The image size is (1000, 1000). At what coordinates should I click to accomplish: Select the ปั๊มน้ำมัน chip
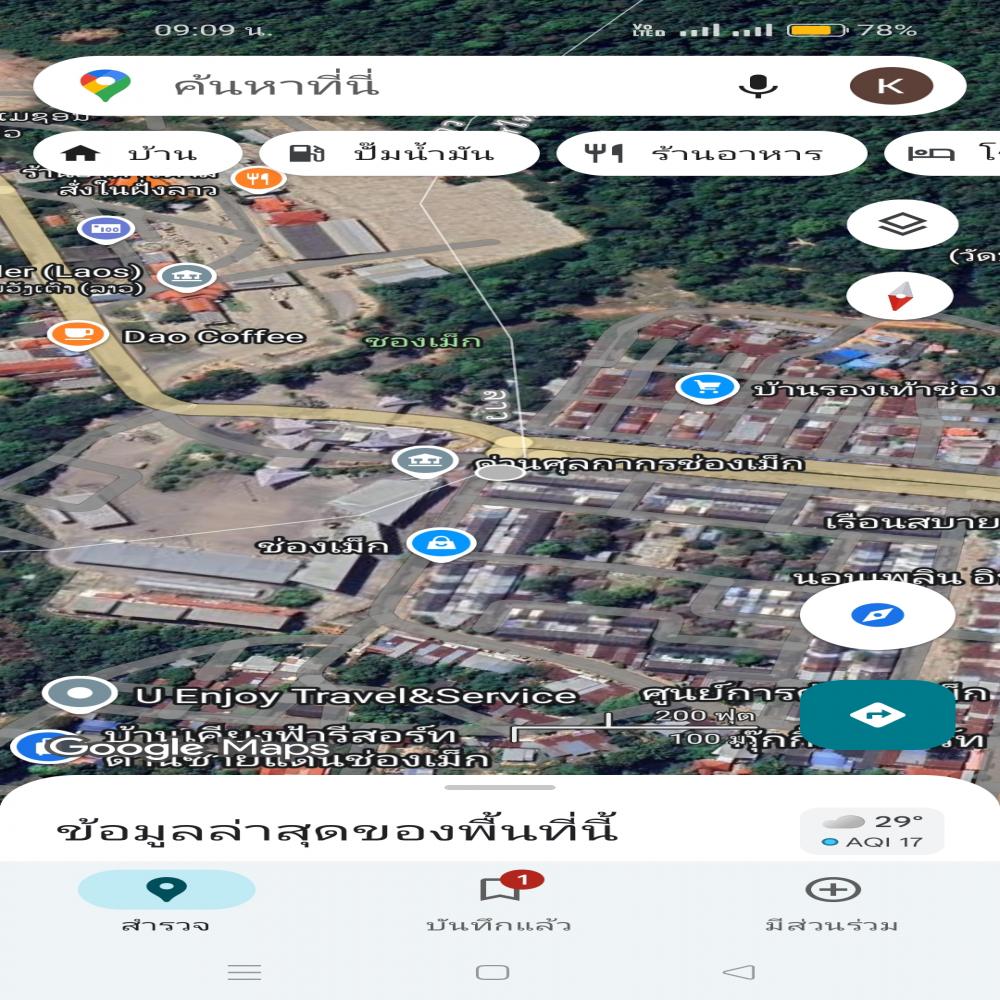tap(400, 154)
